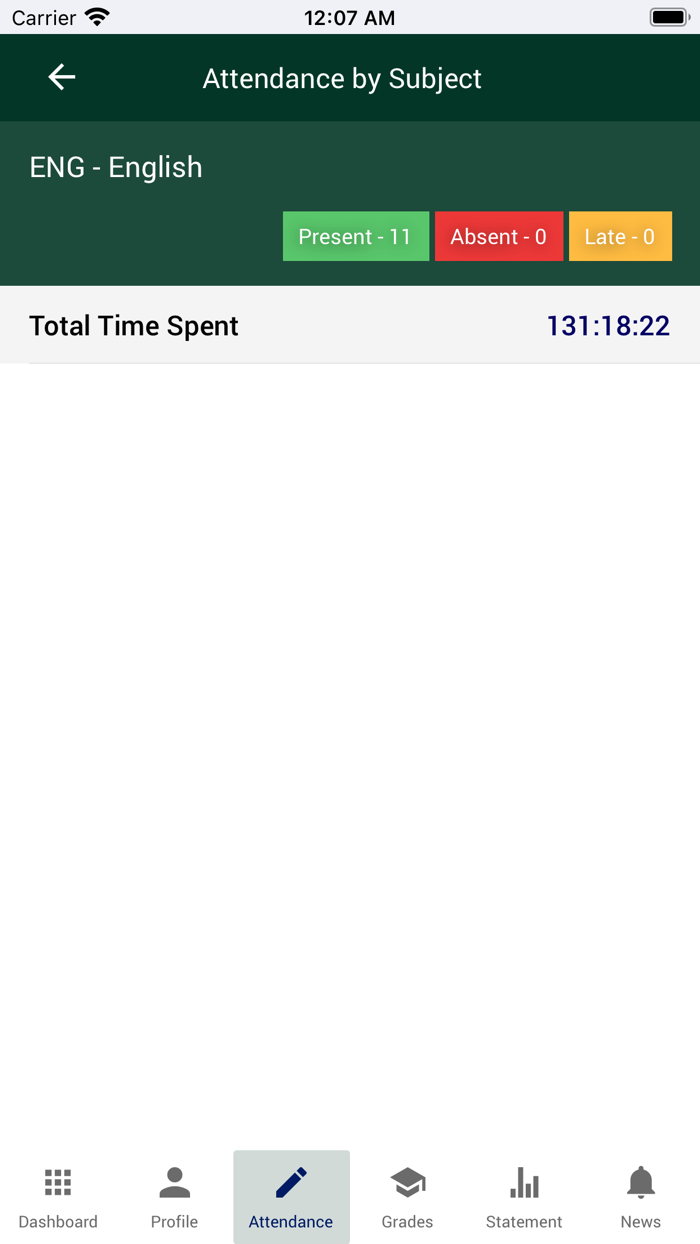
Task: Select the Absent - 0 chip
Action: tap(499, 237)
